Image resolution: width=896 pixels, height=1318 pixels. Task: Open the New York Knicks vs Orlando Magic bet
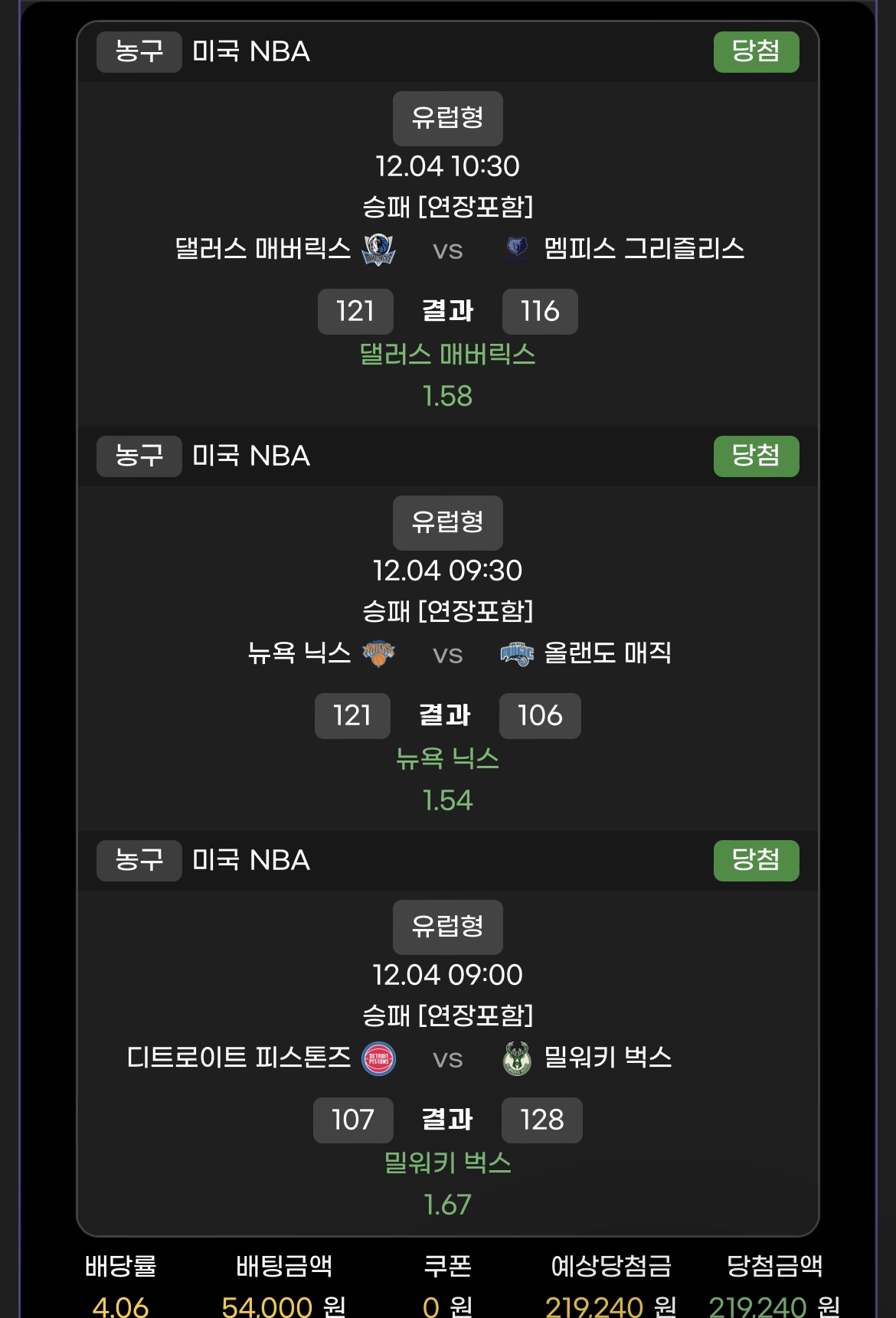coord(447,653)
